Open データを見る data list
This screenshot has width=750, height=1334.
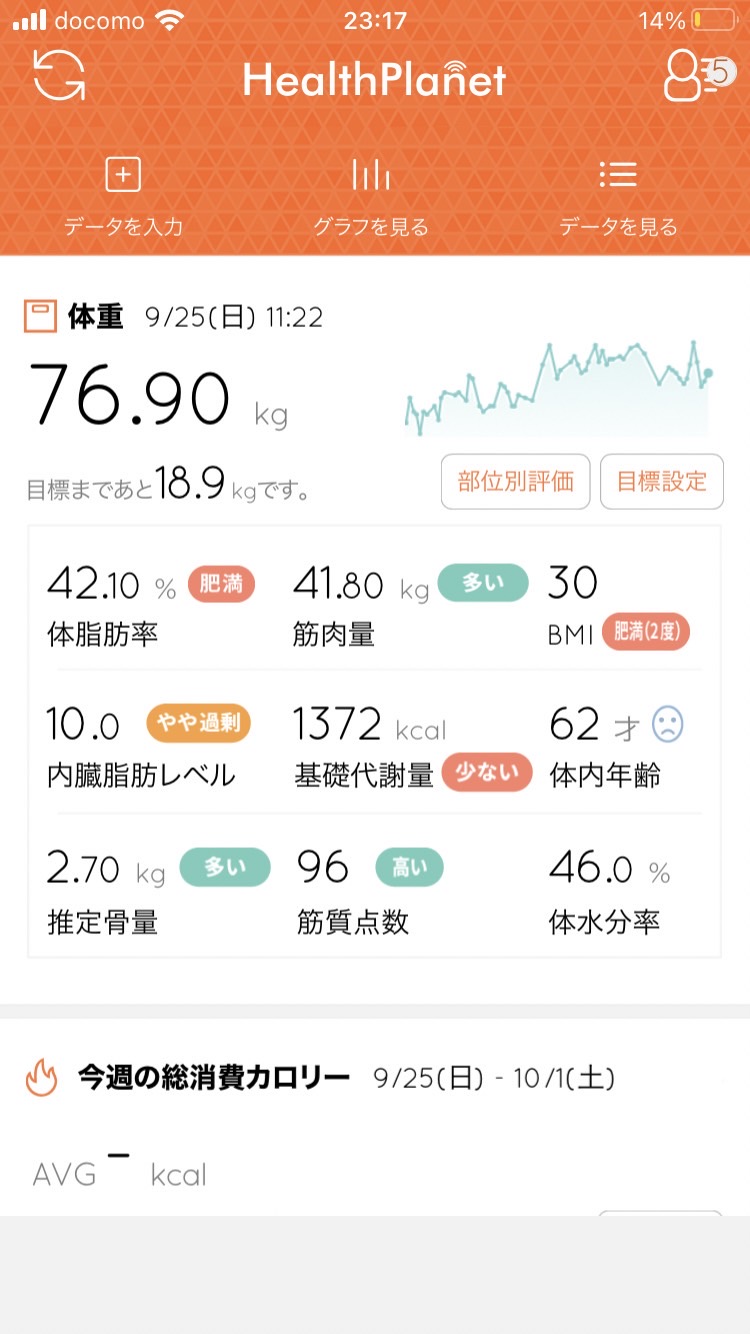pos(618,198)
